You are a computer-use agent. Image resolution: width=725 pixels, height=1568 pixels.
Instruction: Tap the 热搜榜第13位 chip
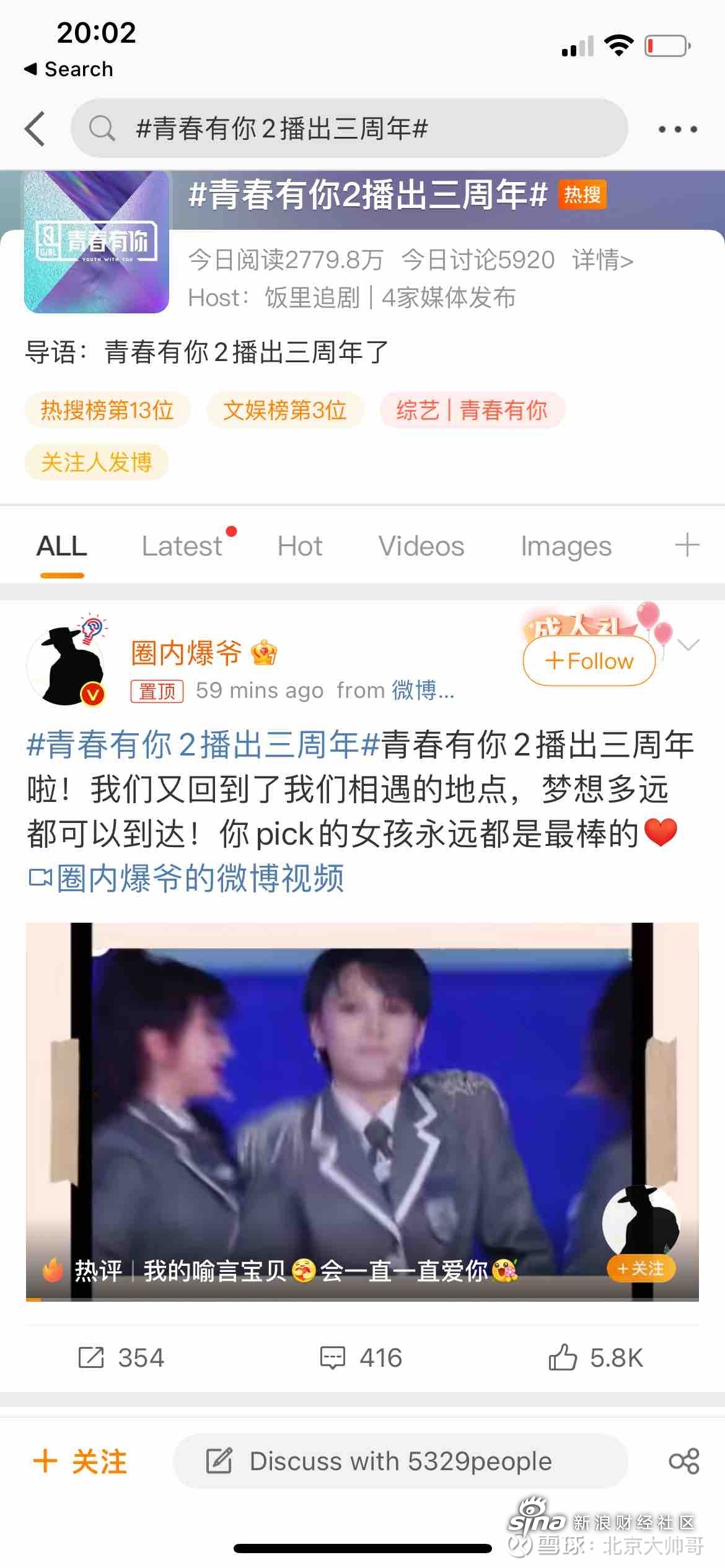[x=107, y=410]
